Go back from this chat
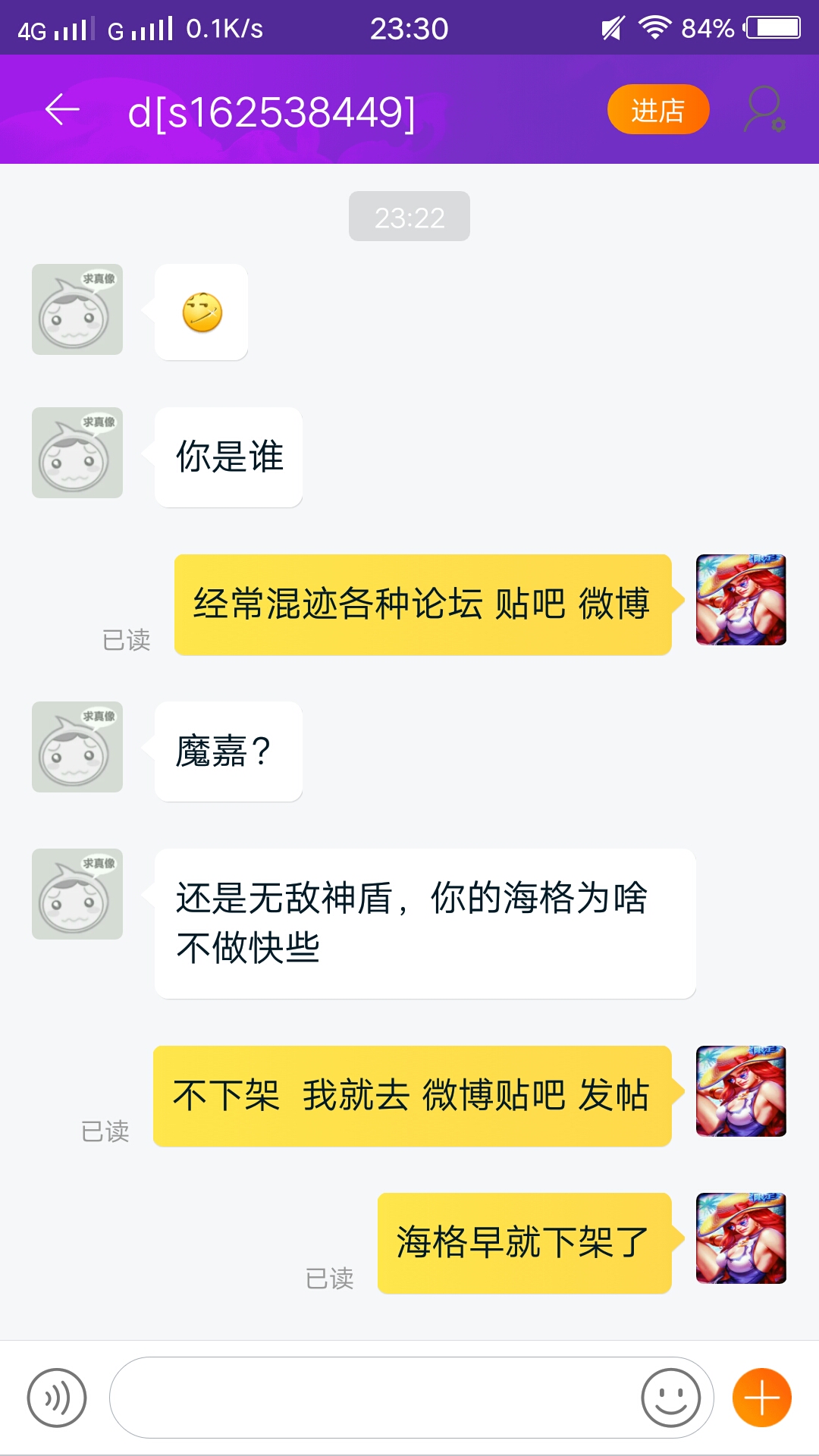Screen dimensions: 819x1456 click(62, 110)
